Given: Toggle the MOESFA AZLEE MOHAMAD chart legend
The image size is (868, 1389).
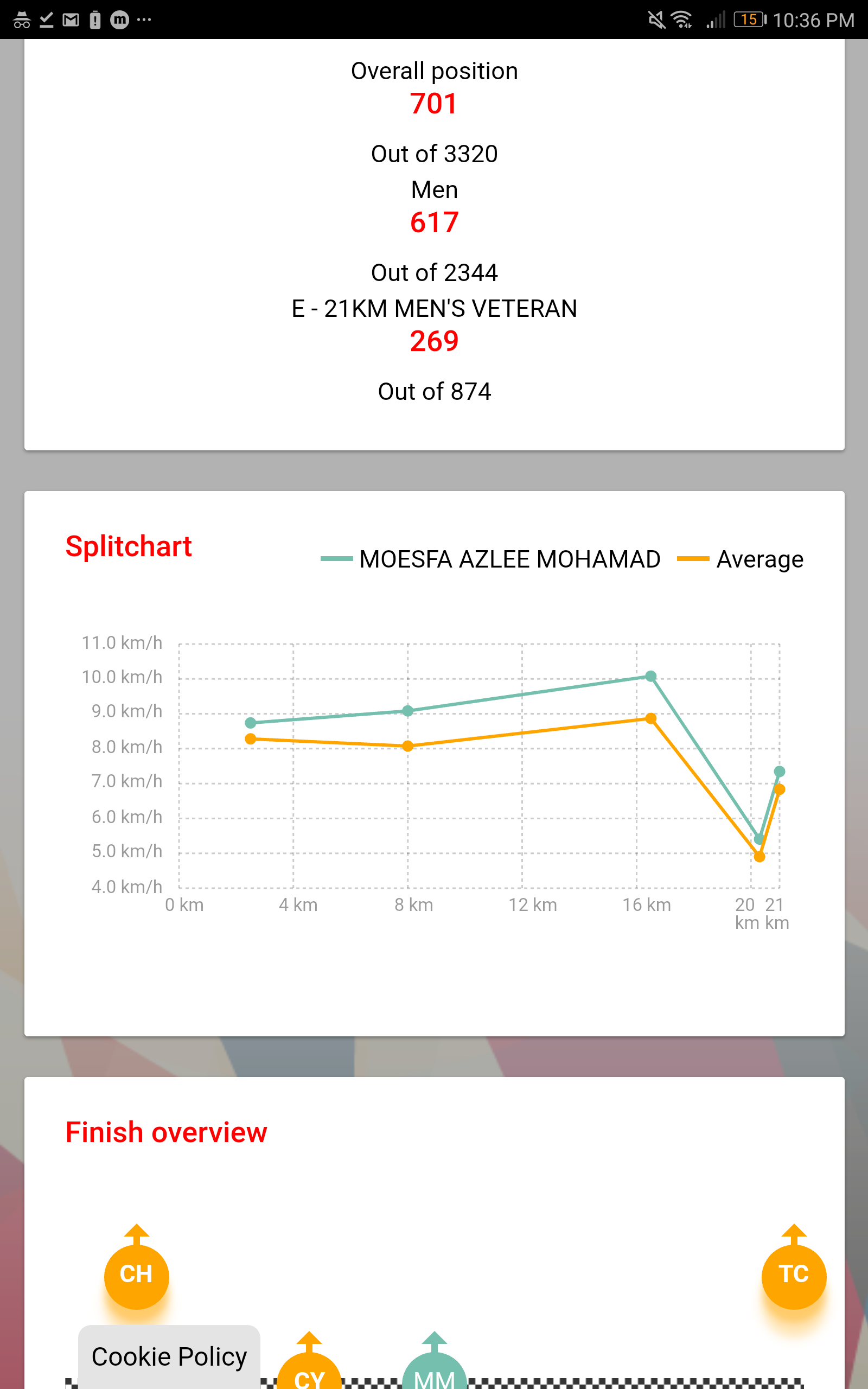Looking at the screenshot, I should coord(490,559).
